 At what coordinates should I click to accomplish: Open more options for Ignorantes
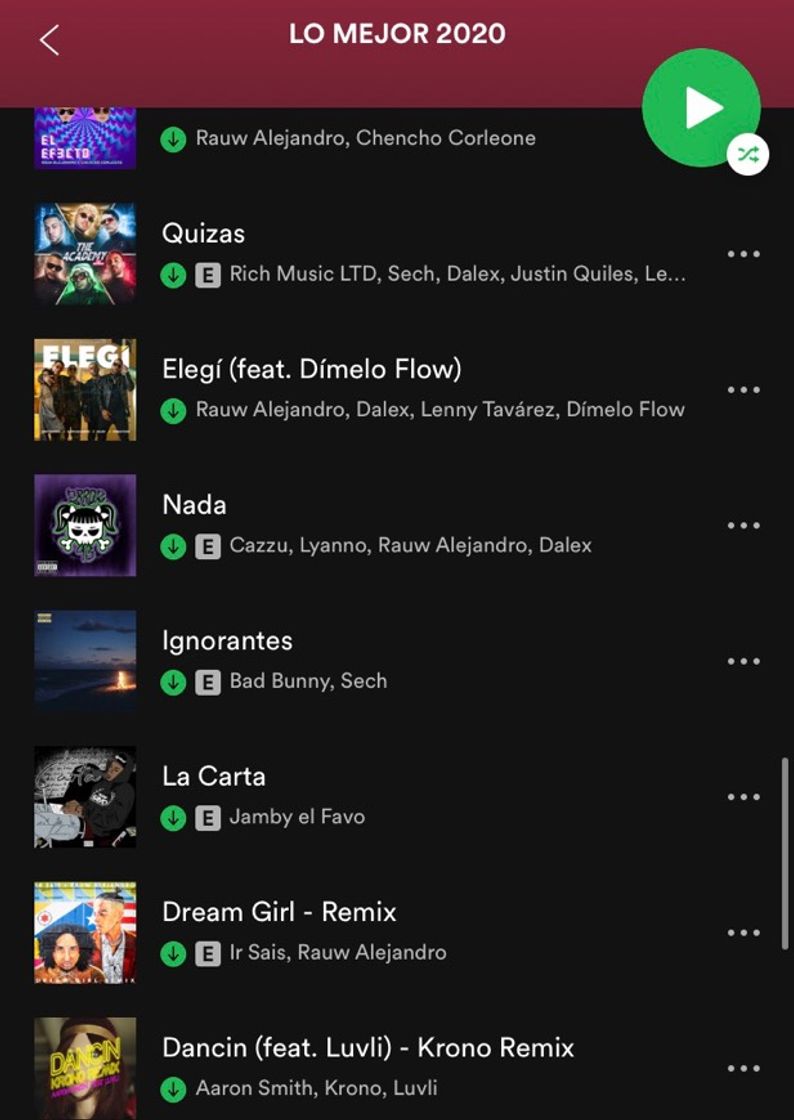click(743, 661)
